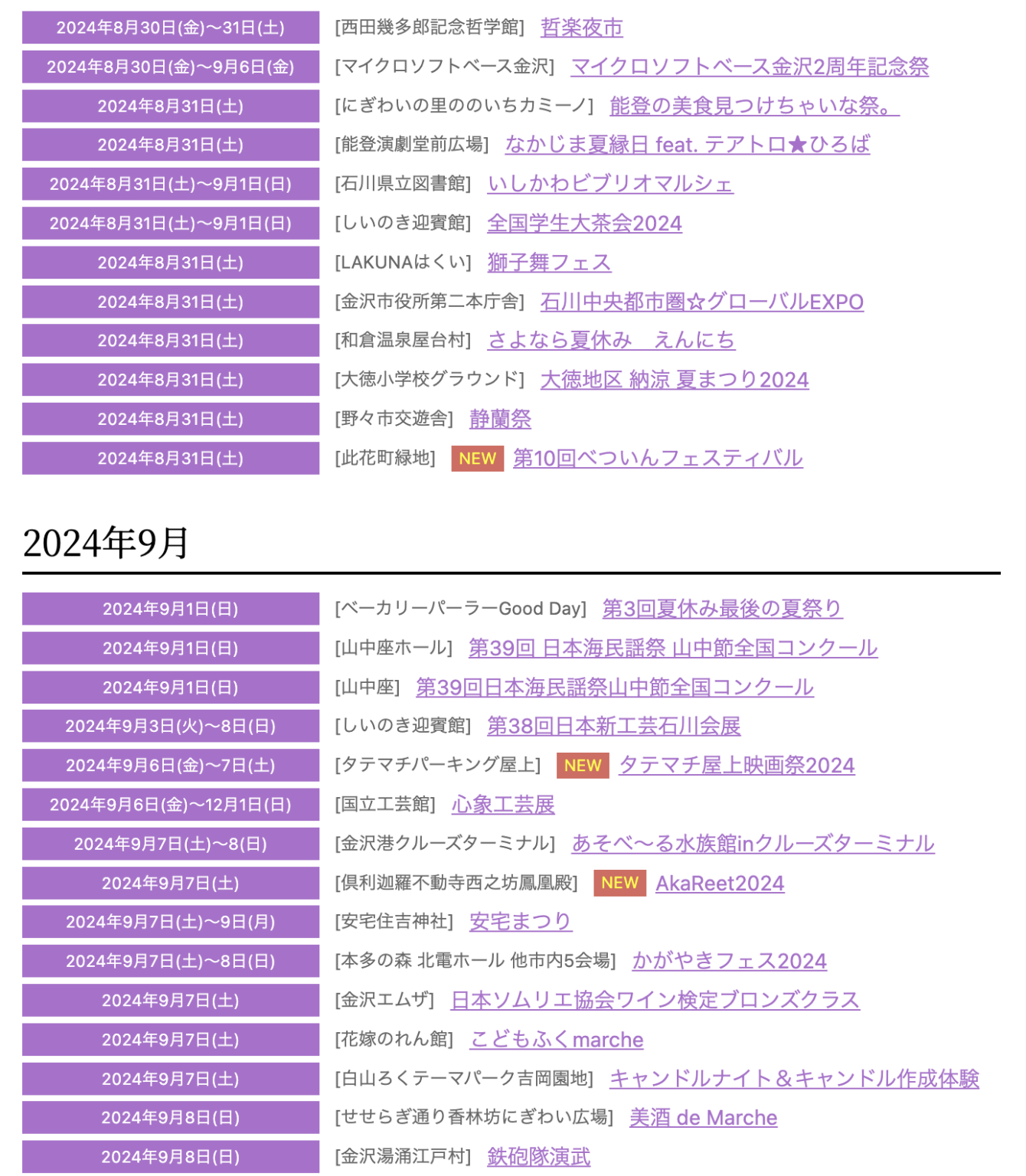
Task: Open こどもふくmarche event link
Action: [557, 1039]
